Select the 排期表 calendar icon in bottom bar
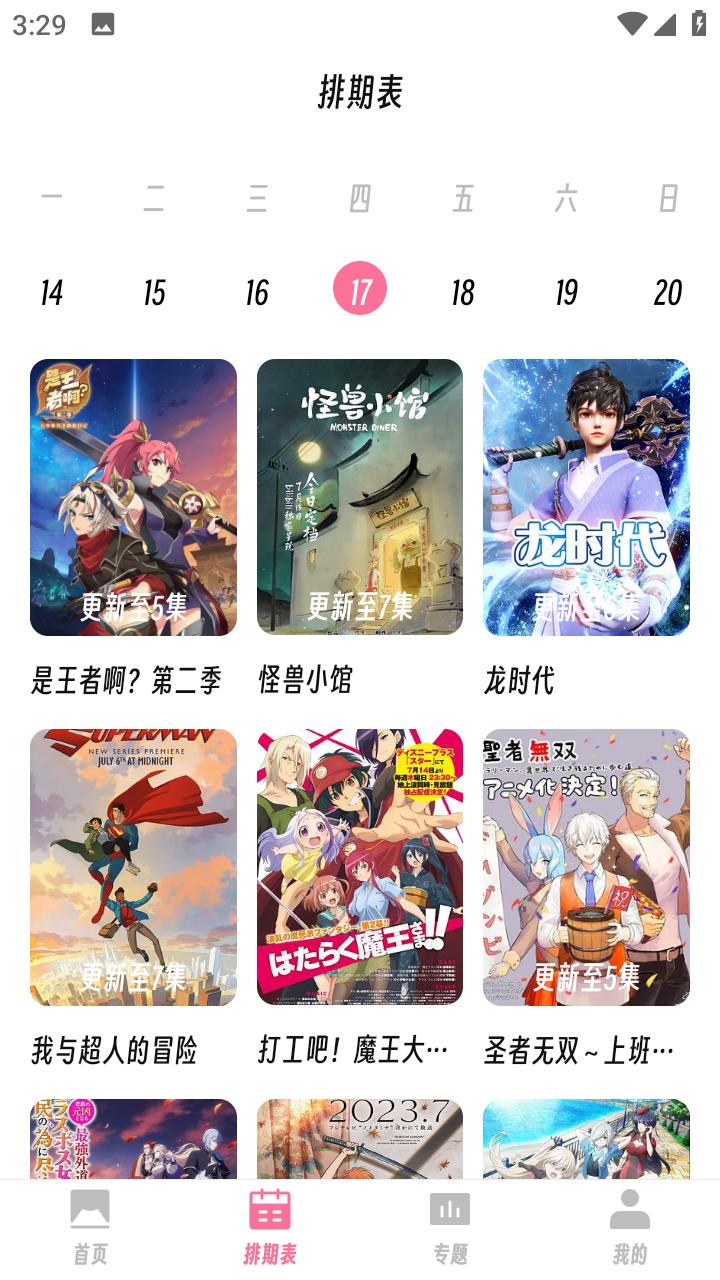Viewport: 720px width, 1280px height. click(268, 1207)
